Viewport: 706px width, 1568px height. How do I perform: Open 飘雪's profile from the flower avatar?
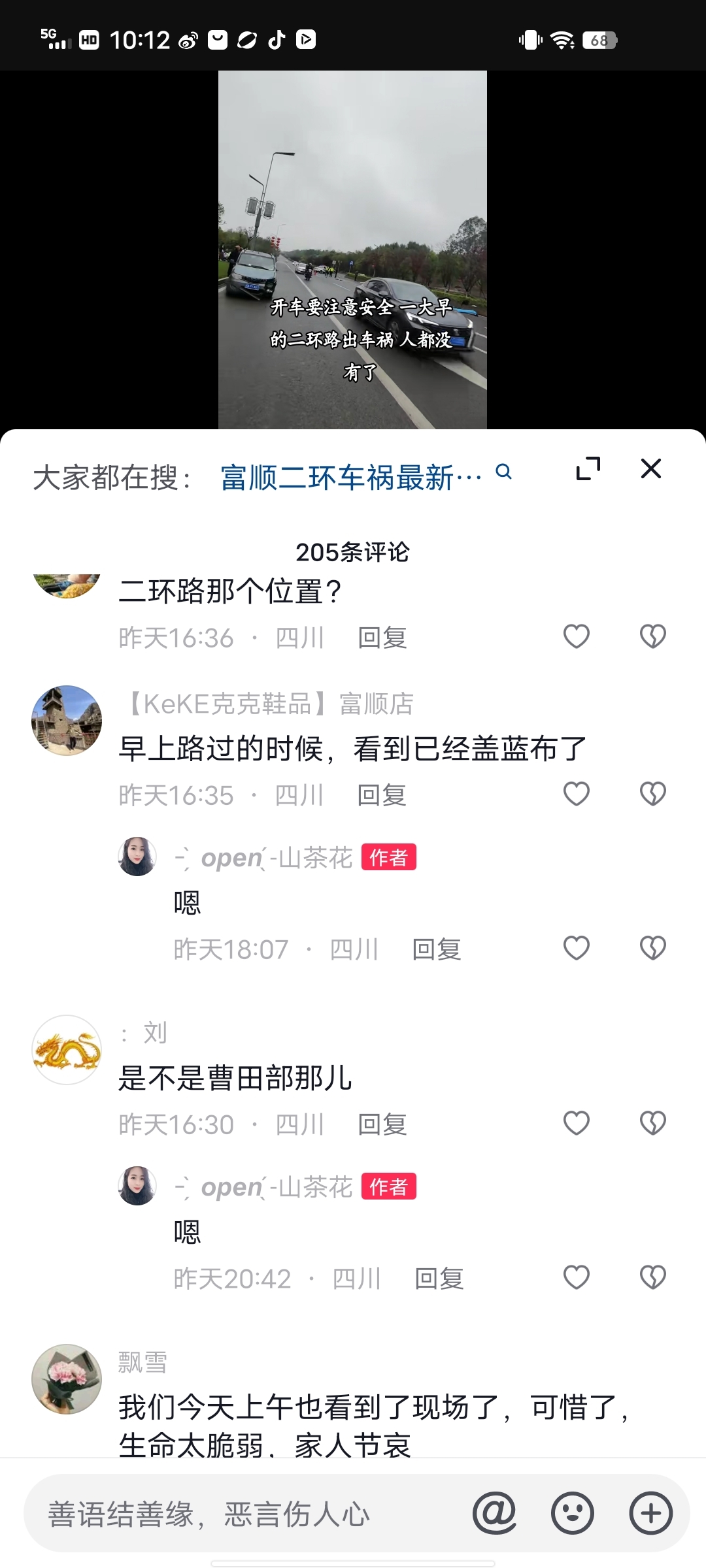(x=67, y=1379)
